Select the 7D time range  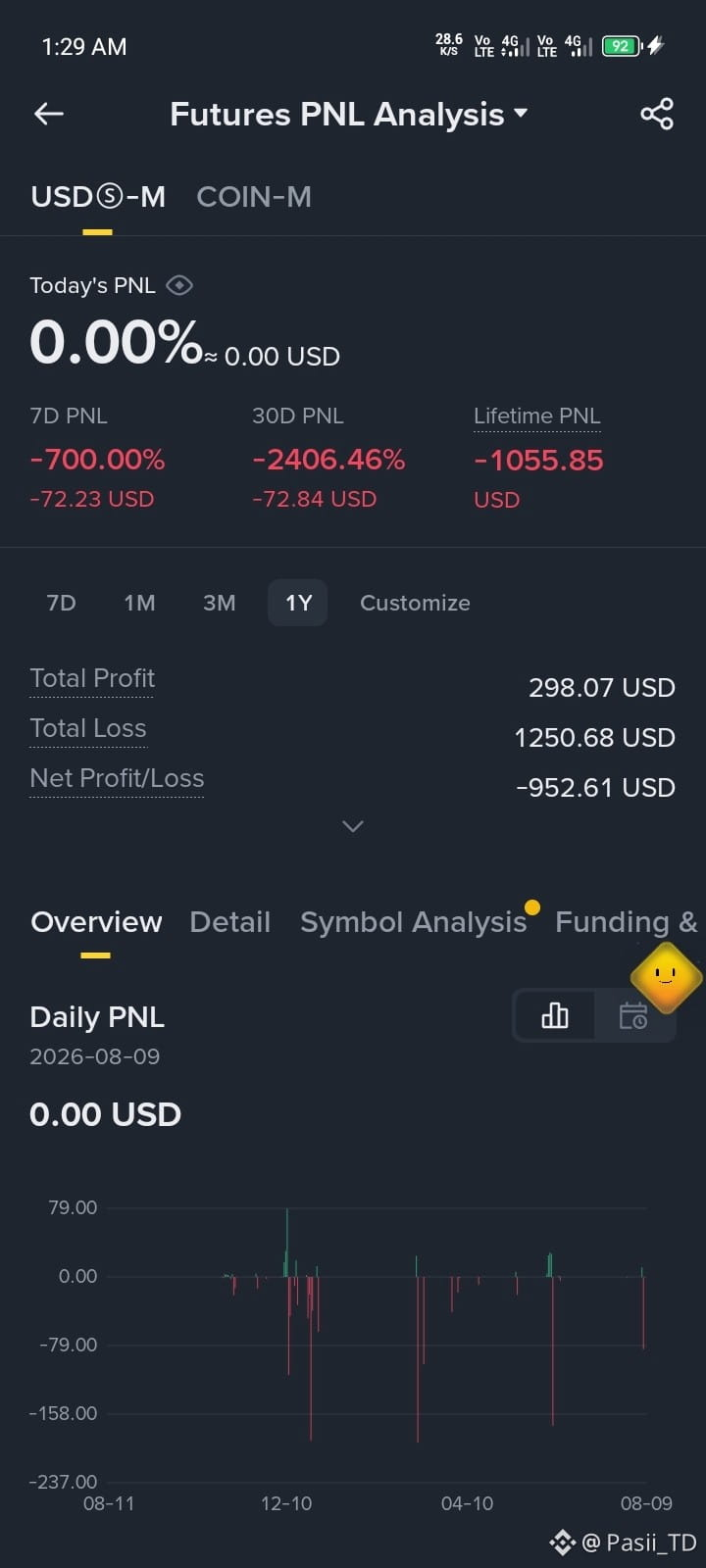pos(61,603)
